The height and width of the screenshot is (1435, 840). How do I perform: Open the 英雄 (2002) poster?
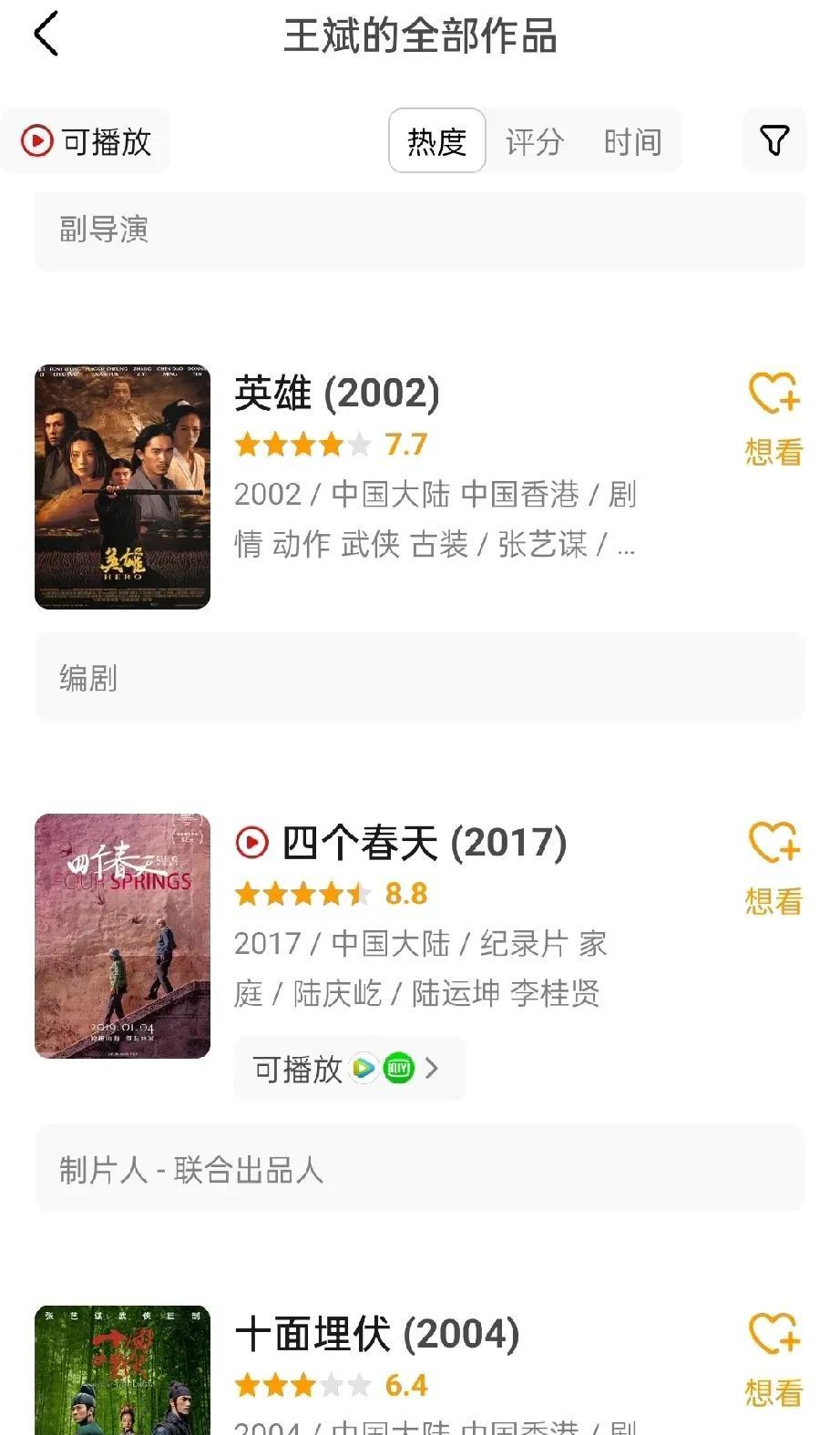point(122,487)
